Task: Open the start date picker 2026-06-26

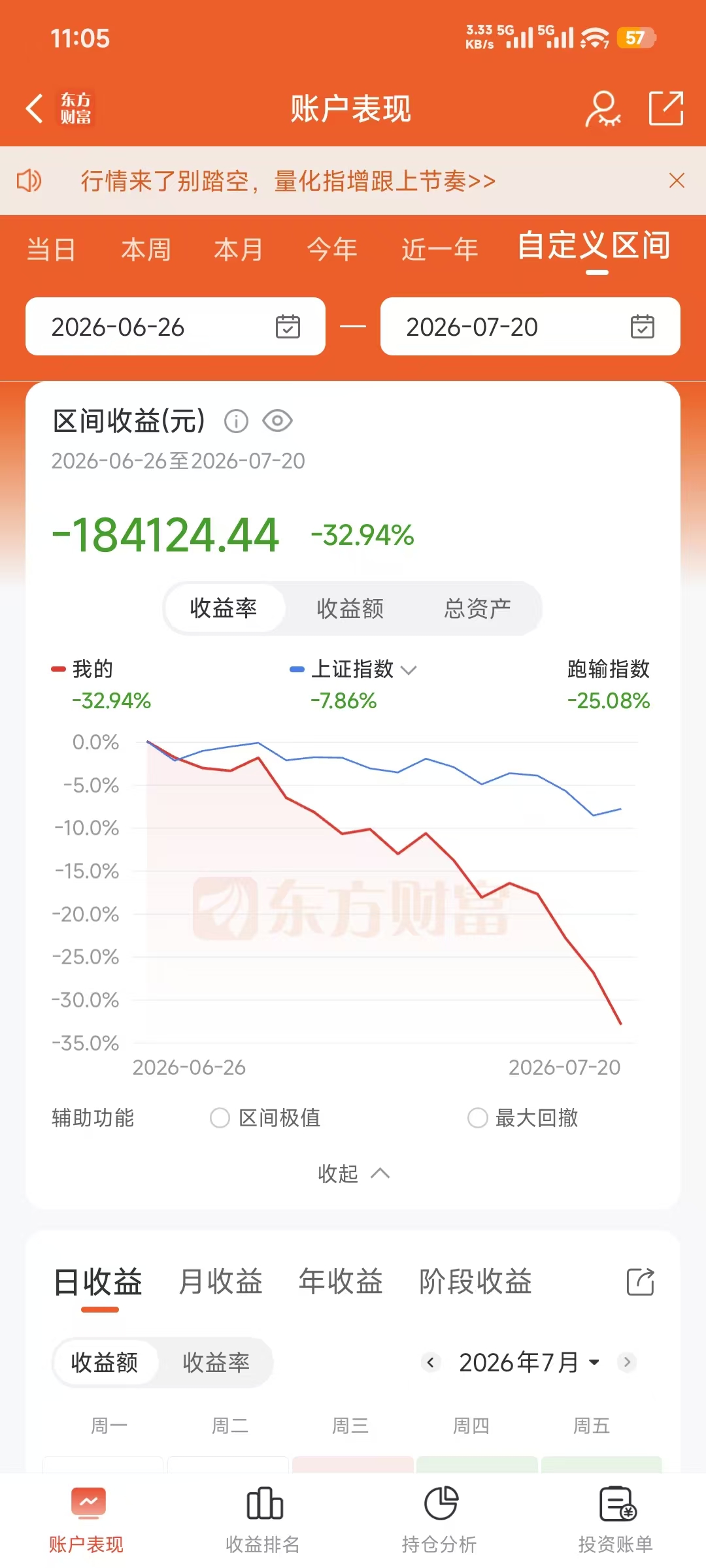Action: [x=175, y=327]
